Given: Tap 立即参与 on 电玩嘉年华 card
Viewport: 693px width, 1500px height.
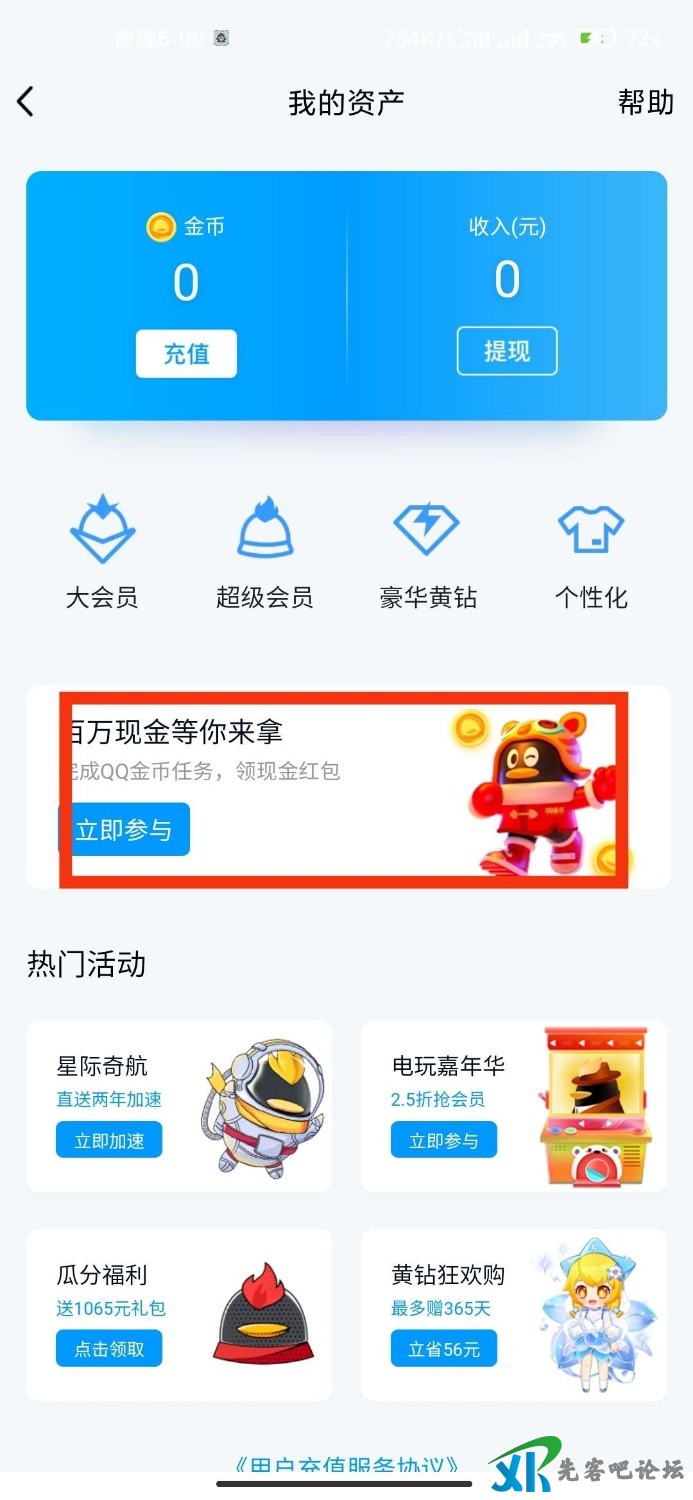Looking at the screenshot, I should pyautogui.click(x=443, y=1140).
